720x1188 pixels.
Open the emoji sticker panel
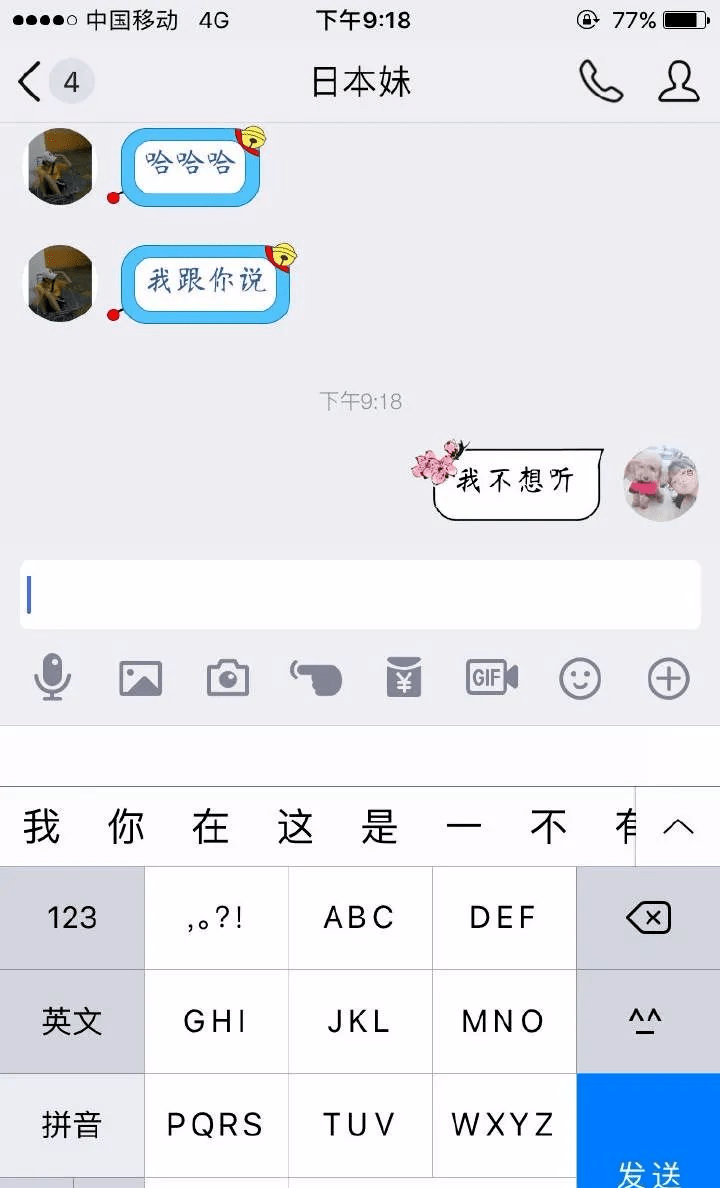580,679
